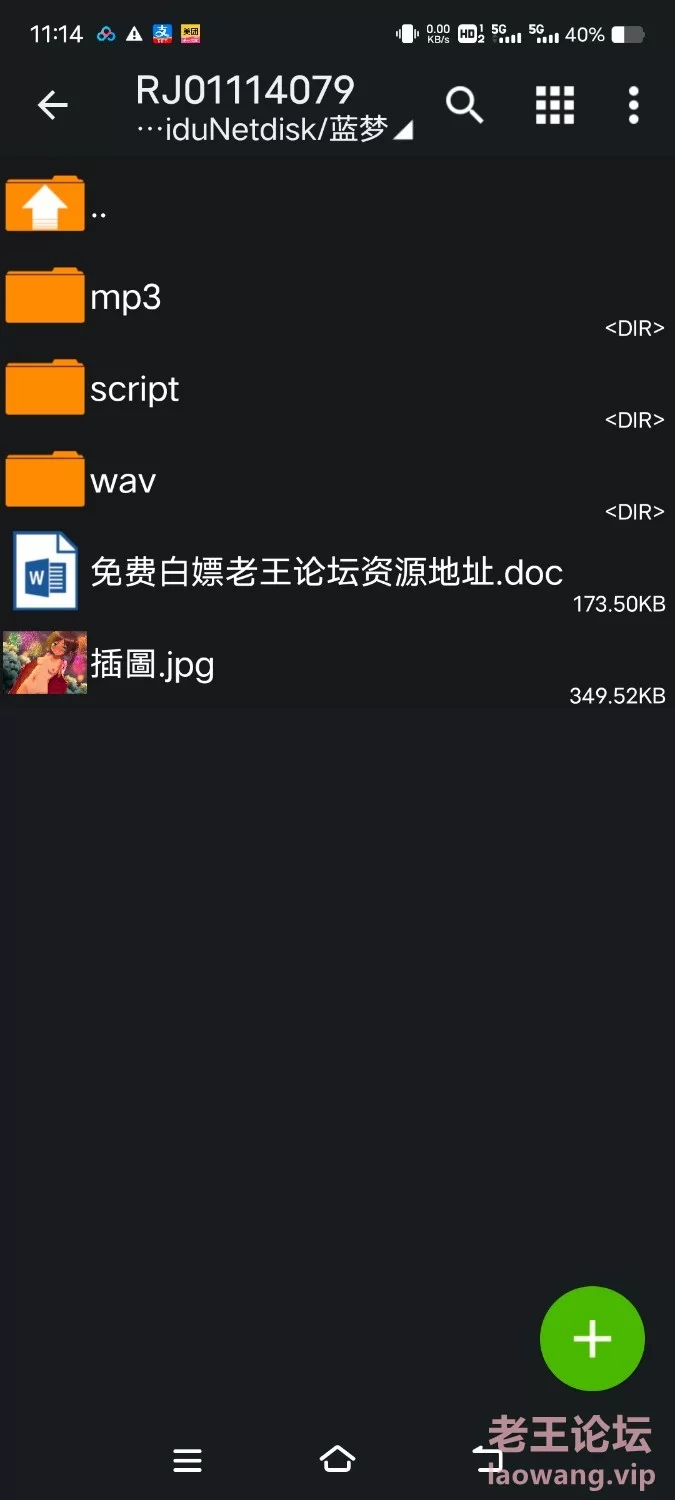This screenshot has height=1500, width=675.
Task: Go back using the toolbar arrow
Action: point(52,105)
